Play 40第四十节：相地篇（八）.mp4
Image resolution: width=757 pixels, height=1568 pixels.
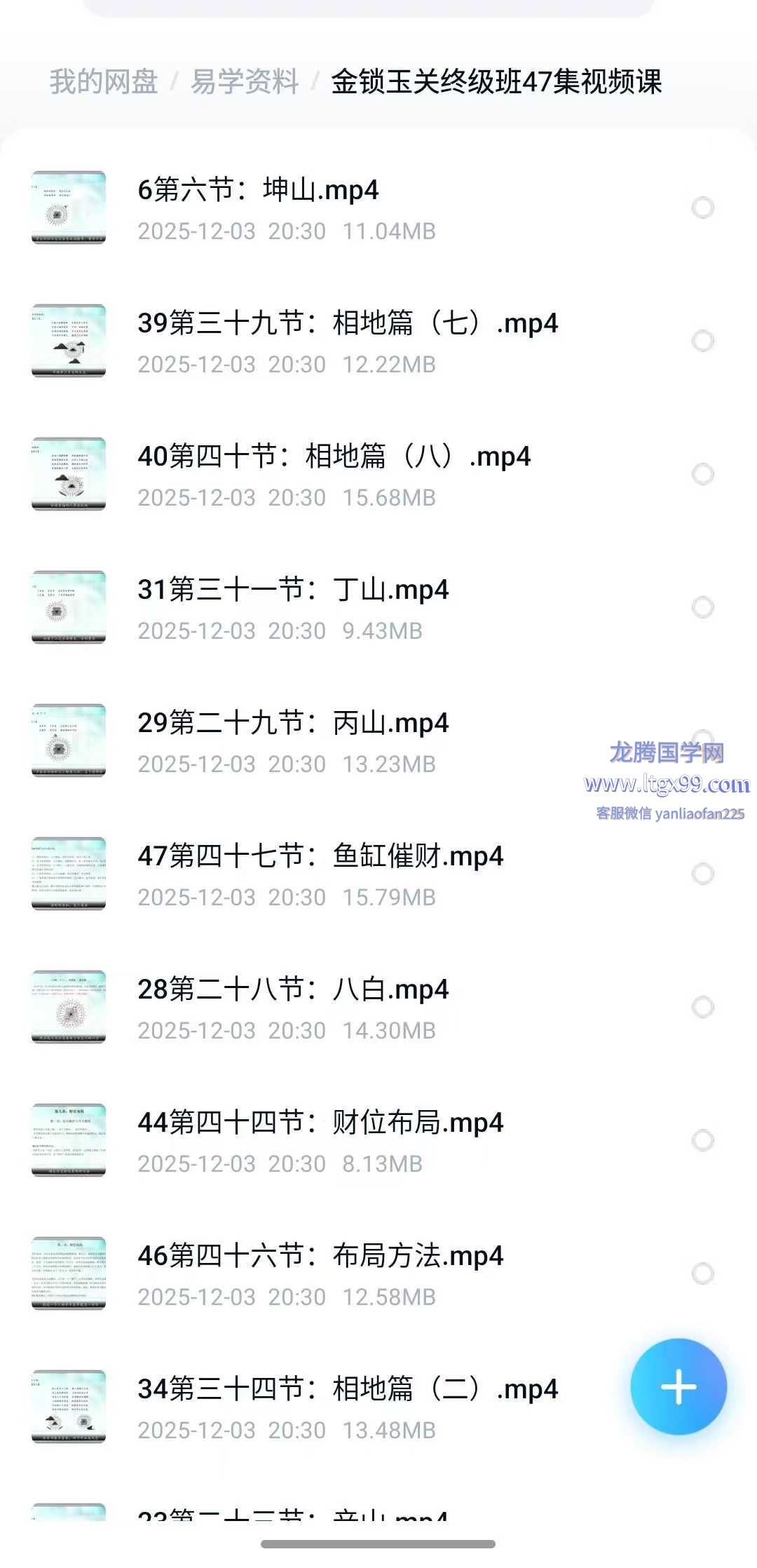click(334, 457)
